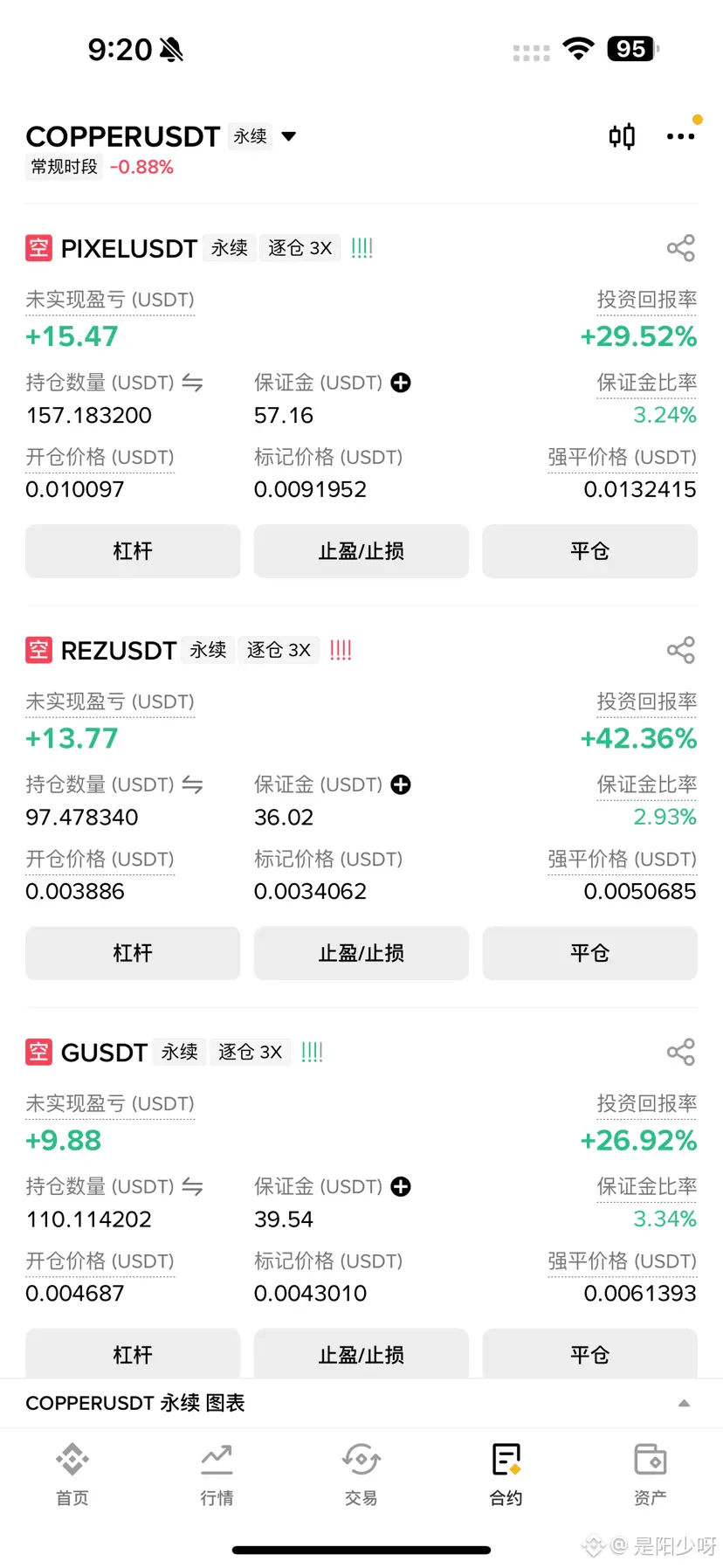Open the candlestick chart icon
Viewport: 723px width, 1568px height.
(x=622, y=136)
